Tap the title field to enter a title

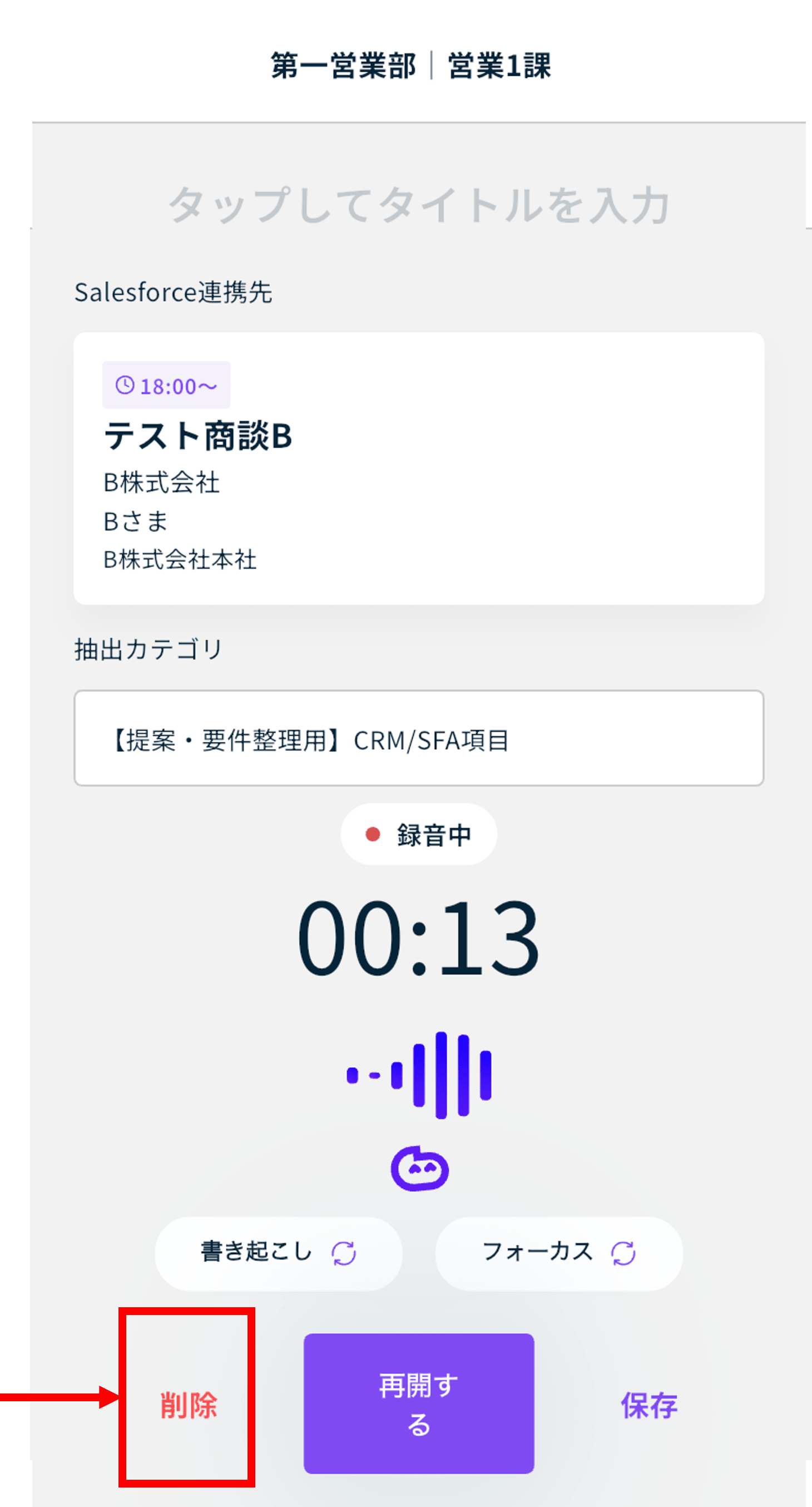point(419,205)
